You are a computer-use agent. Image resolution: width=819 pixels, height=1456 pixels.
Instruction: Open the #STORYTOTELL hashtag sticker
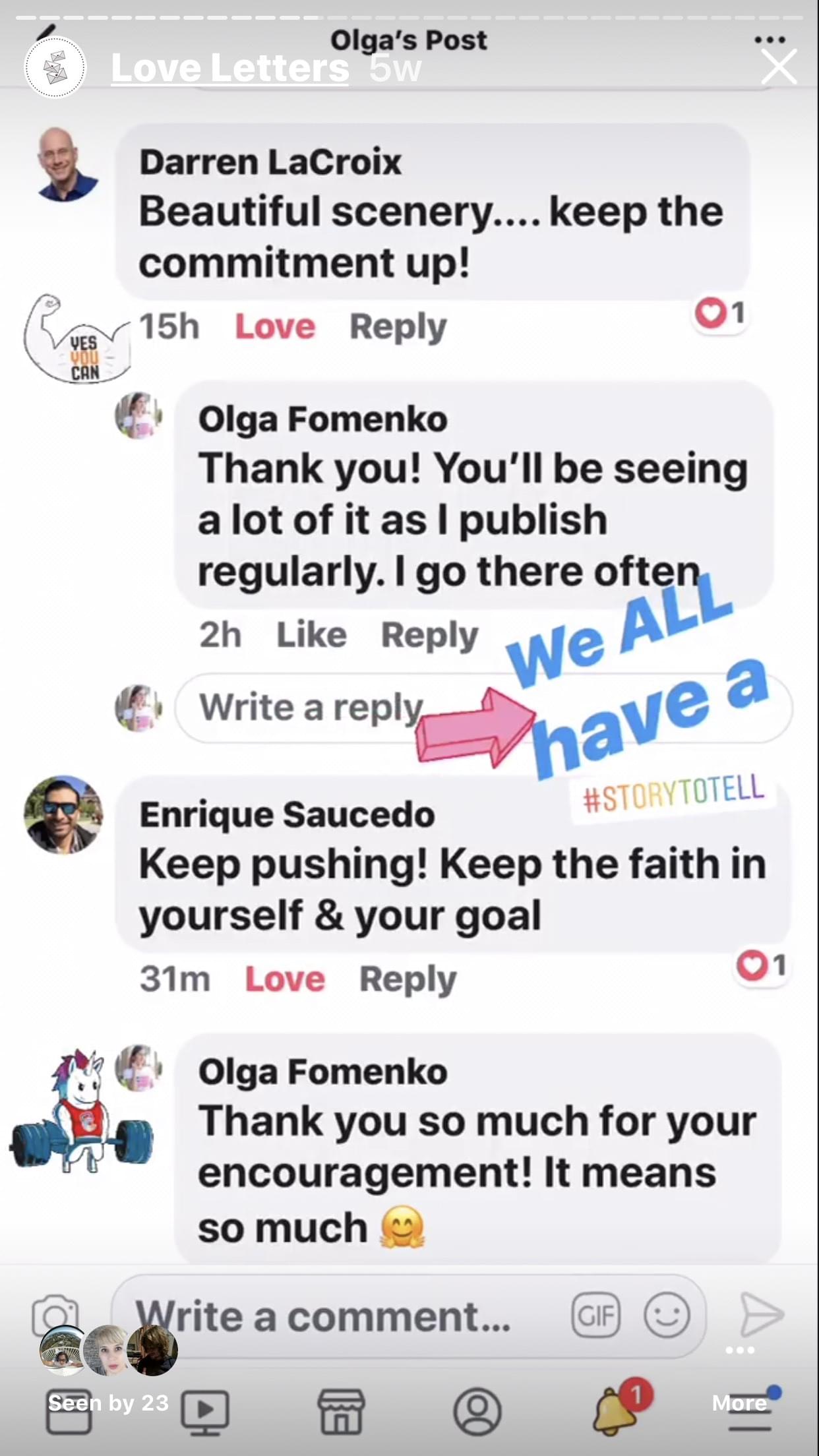(673, 793)
